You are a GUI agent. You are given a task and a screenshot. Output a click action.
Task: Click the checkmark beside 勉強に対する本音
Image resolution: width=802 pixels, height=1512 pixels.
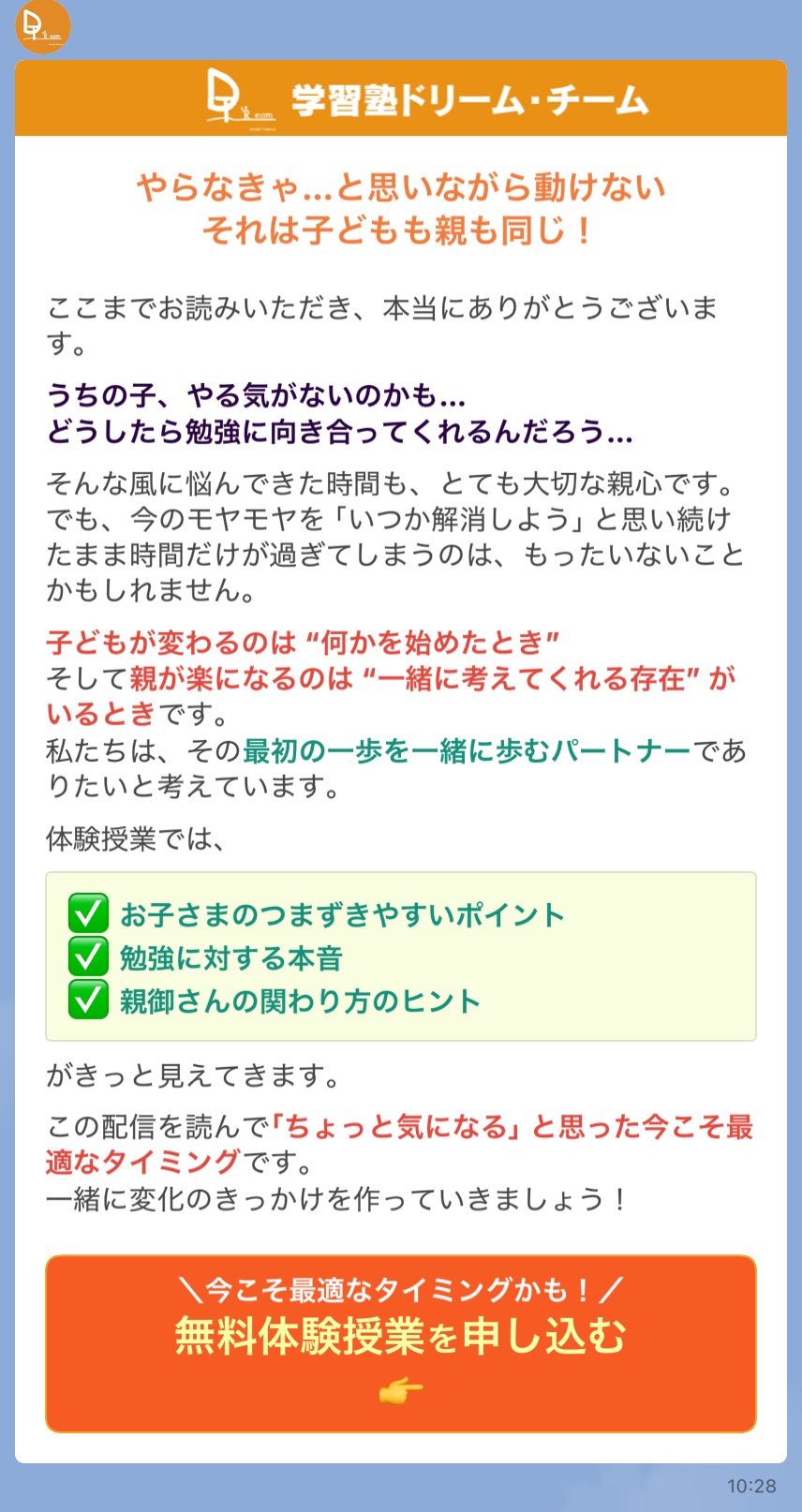pyautogui.click(x=87, y=958)
